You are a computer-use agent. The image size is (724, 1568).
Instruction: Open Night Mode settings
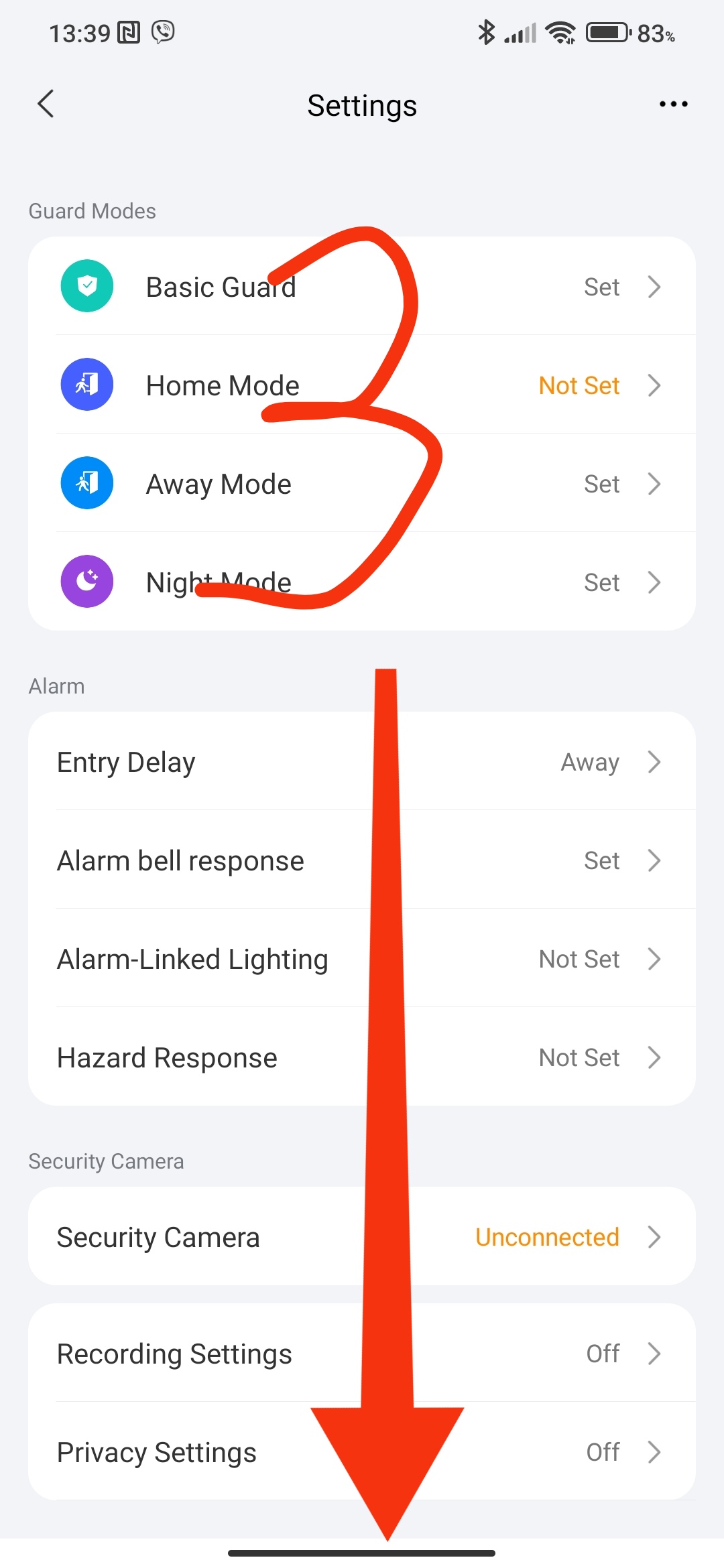pos(362,582)
